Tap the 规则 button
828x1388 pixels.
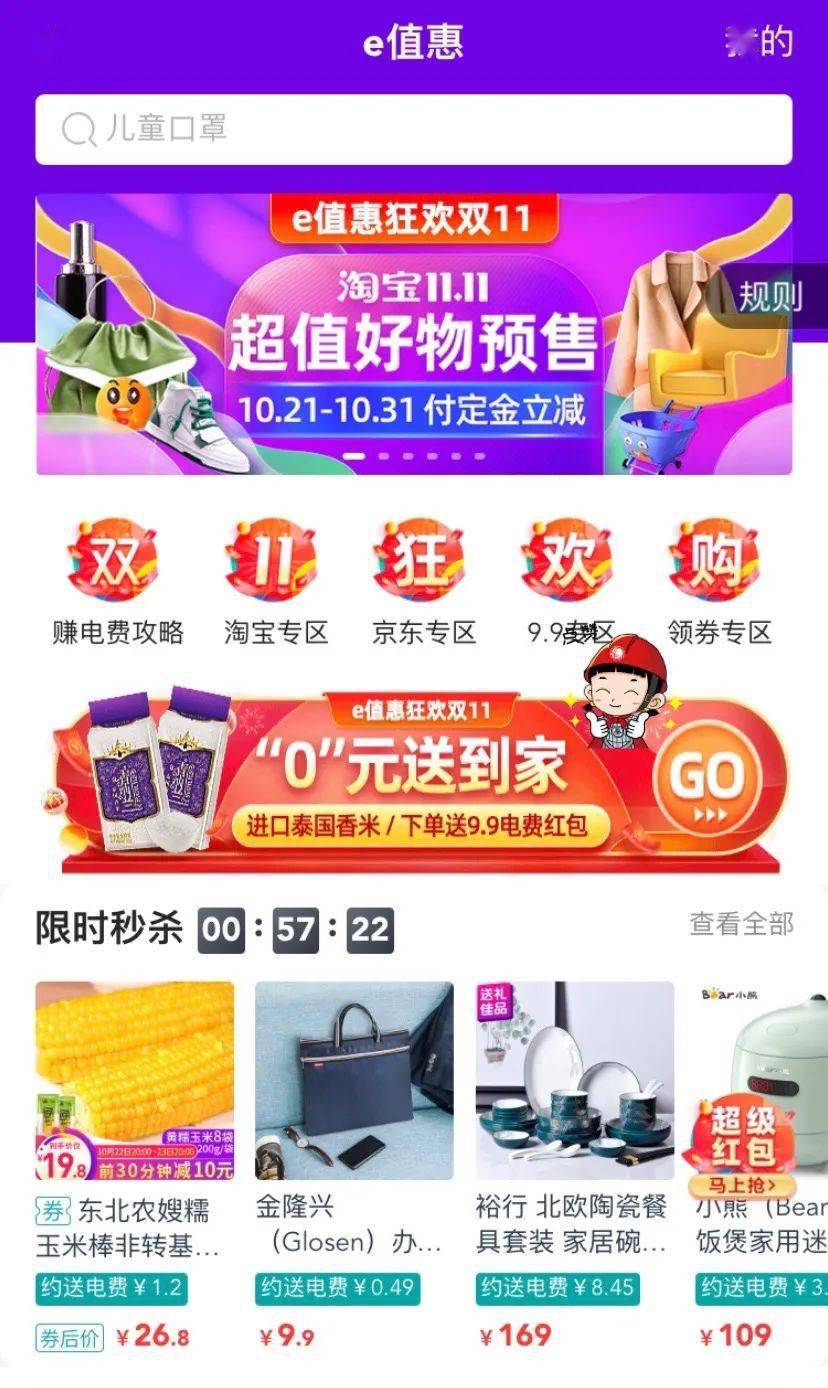(x=770, y=296)
